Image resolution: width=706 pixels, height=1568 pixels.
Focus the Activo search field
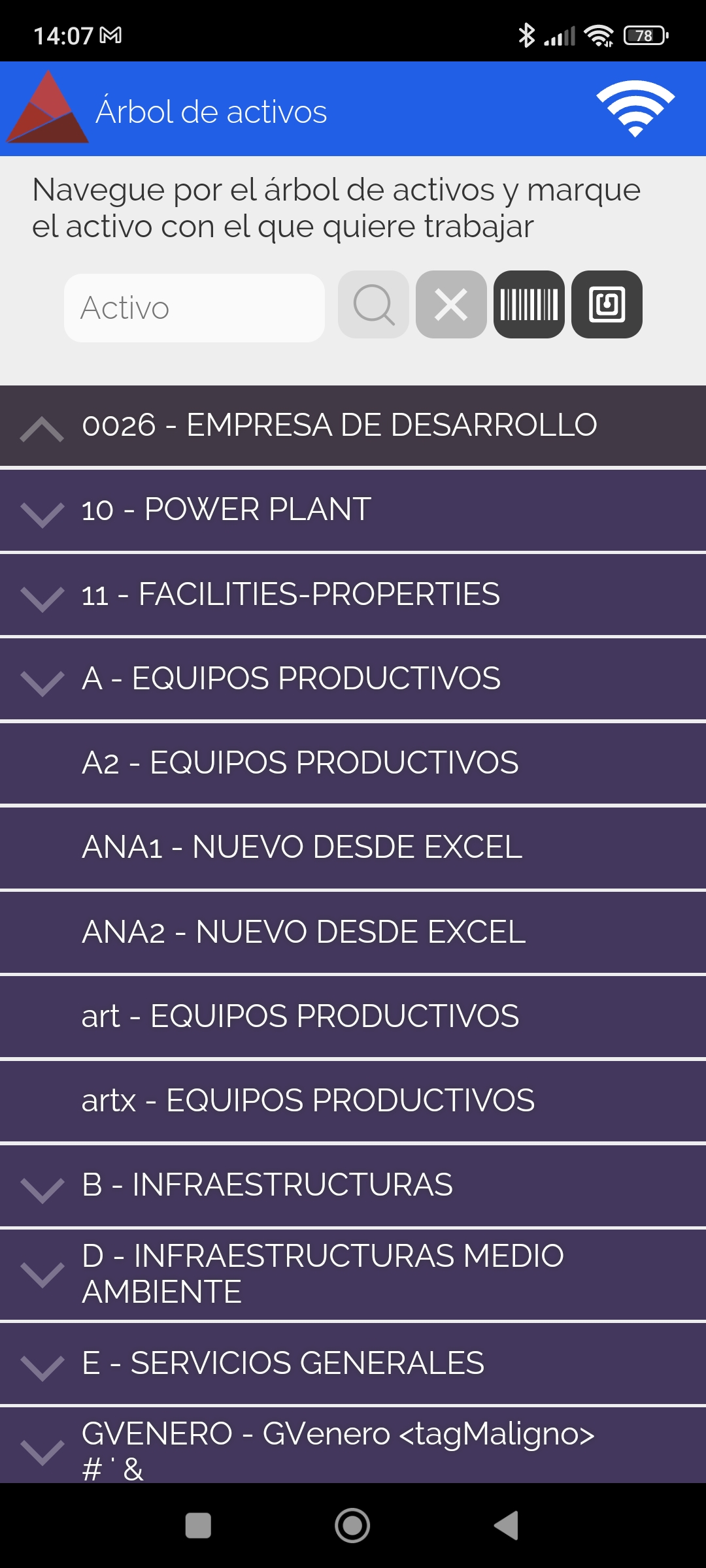tap(194, 308)
